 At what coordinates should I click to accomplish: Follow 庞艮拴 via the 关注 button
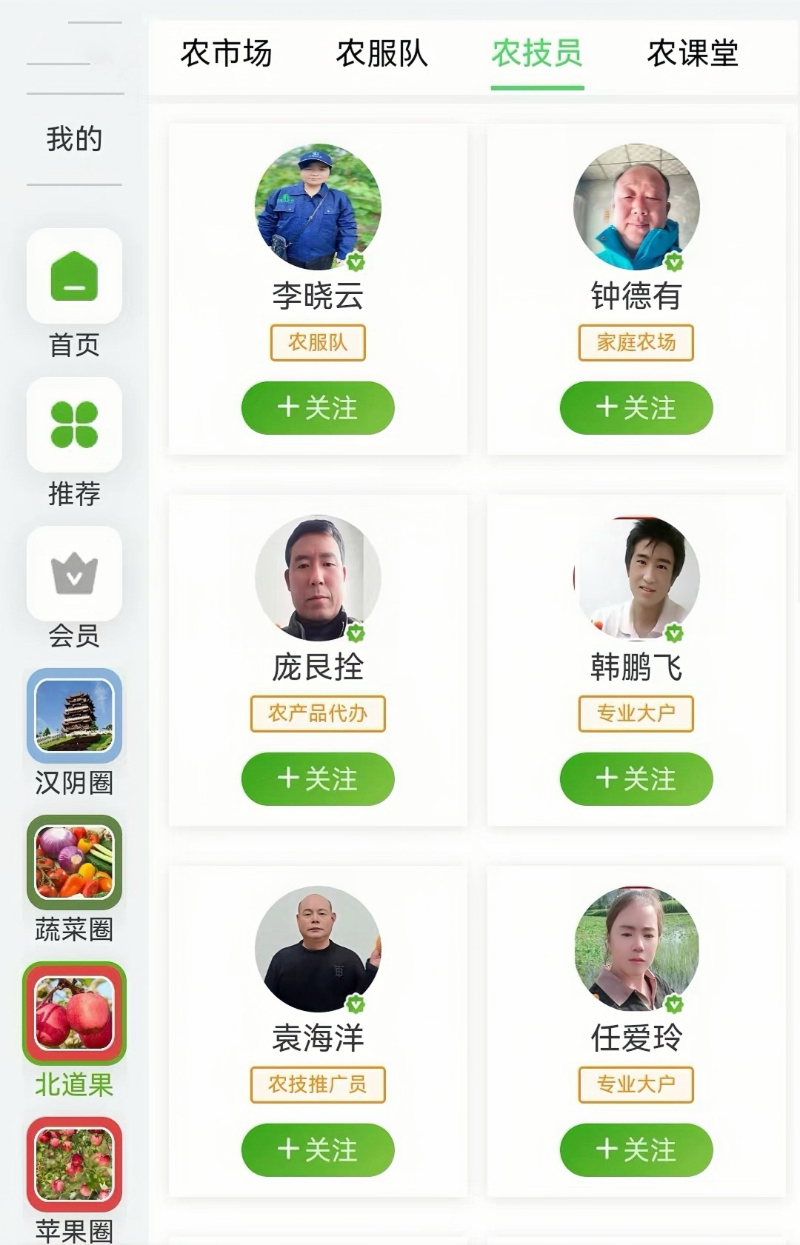click(x=318, y=779)
